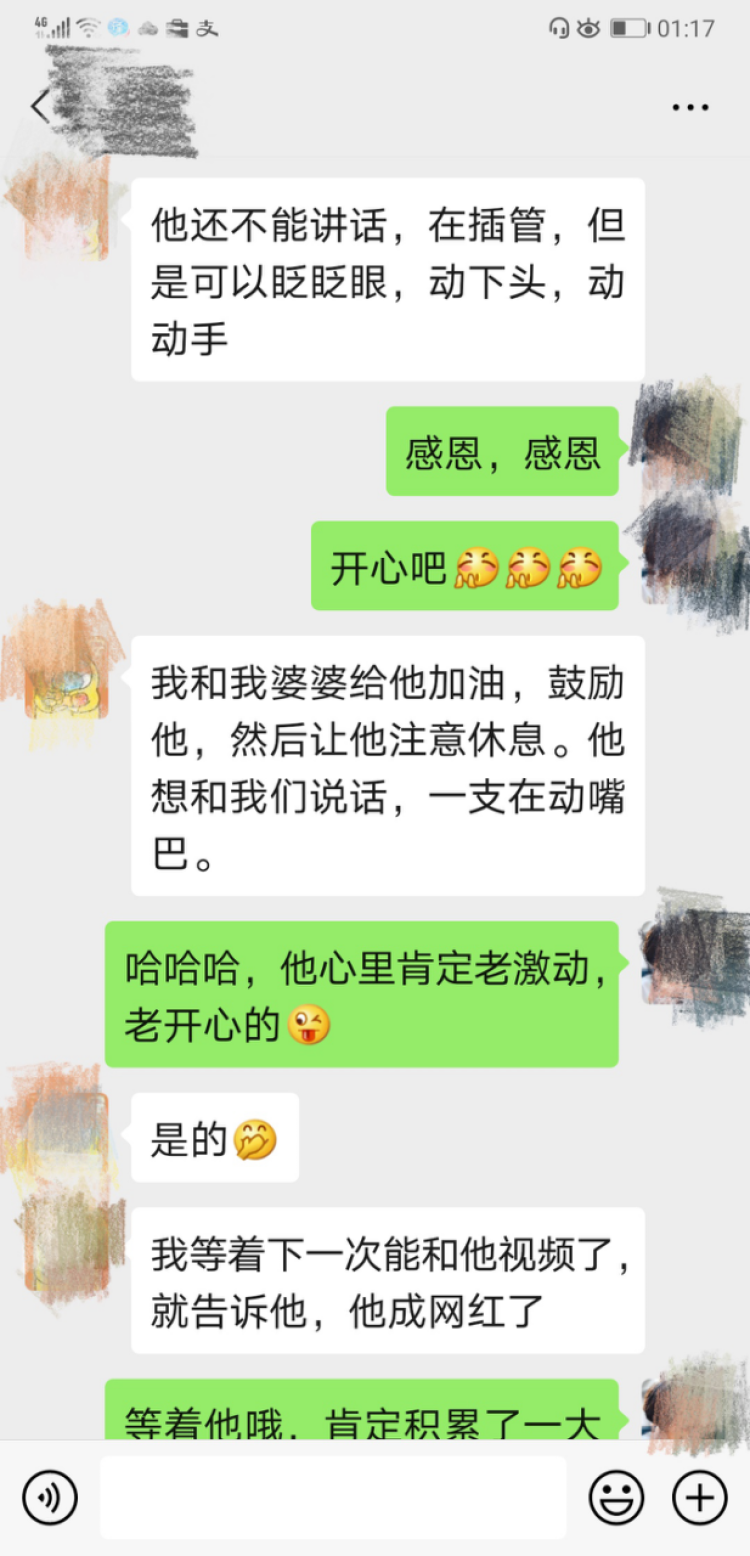The width and height of the screenshot is (750, 1556).
Task: Open the emoji sticker panel
Action: click(x=616, y=1498)
